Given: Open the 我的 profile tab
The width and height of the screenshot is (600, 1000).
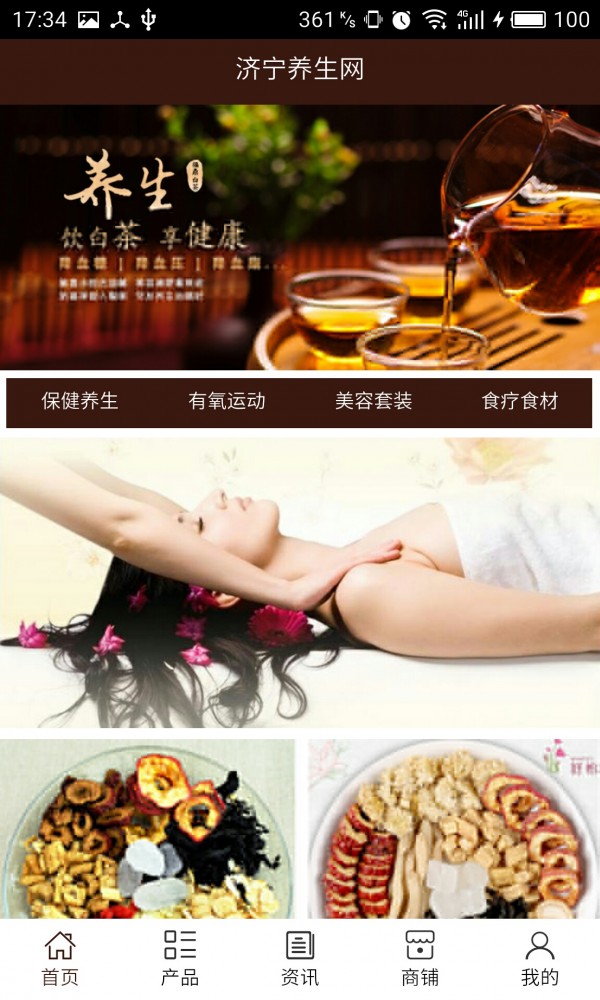Looking at the screenshot, I should pyautogui.click(x=540, y=958).
